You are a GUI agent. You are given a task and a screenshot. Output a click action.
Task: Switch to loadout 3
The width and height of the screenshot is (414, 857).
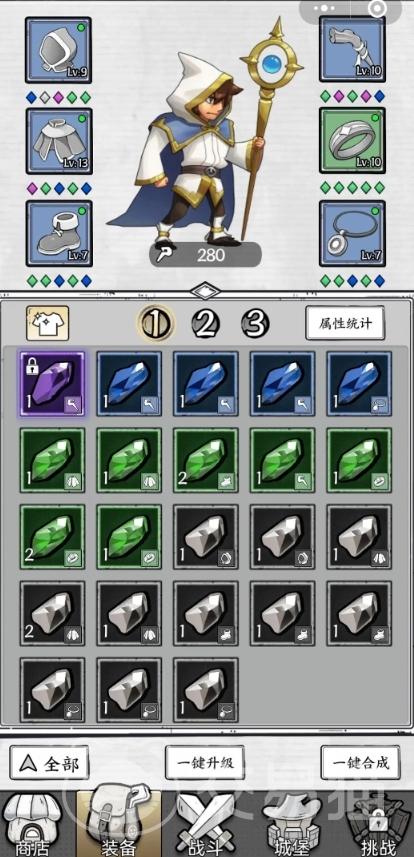coord(255,325)
